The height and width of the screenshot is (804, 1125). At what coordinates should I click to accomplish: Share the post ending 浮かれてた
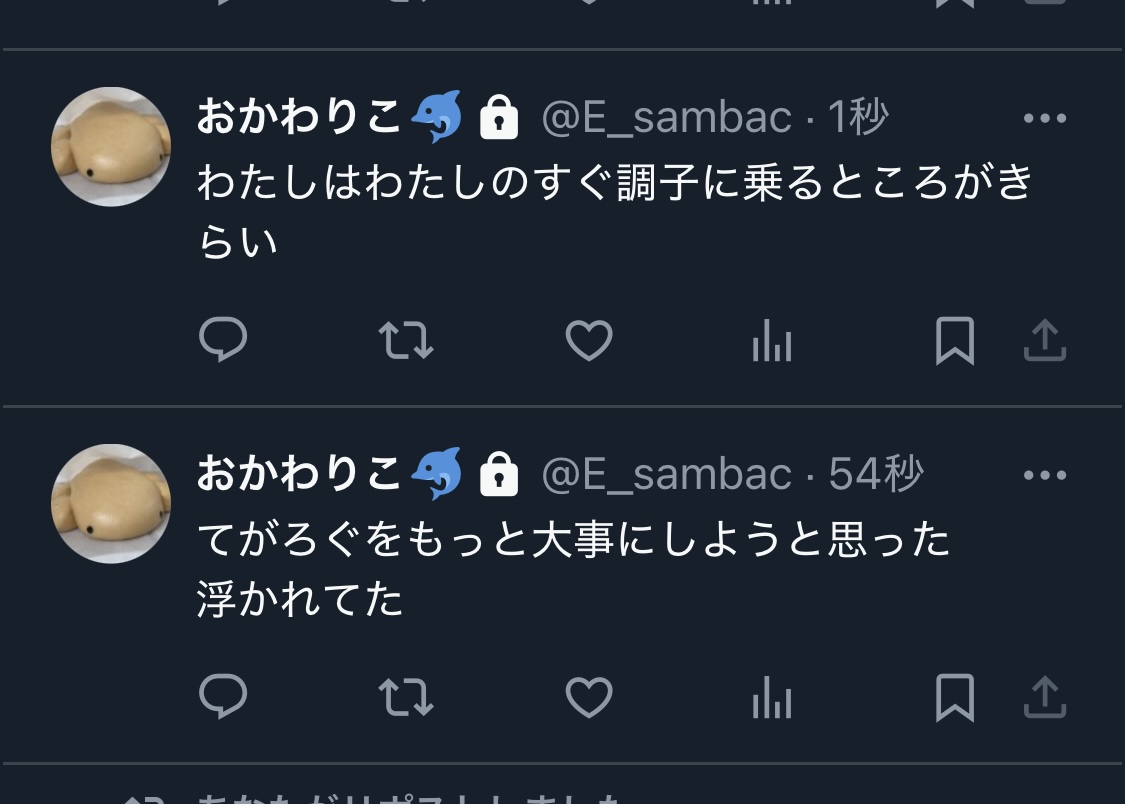click(1045, 697)
